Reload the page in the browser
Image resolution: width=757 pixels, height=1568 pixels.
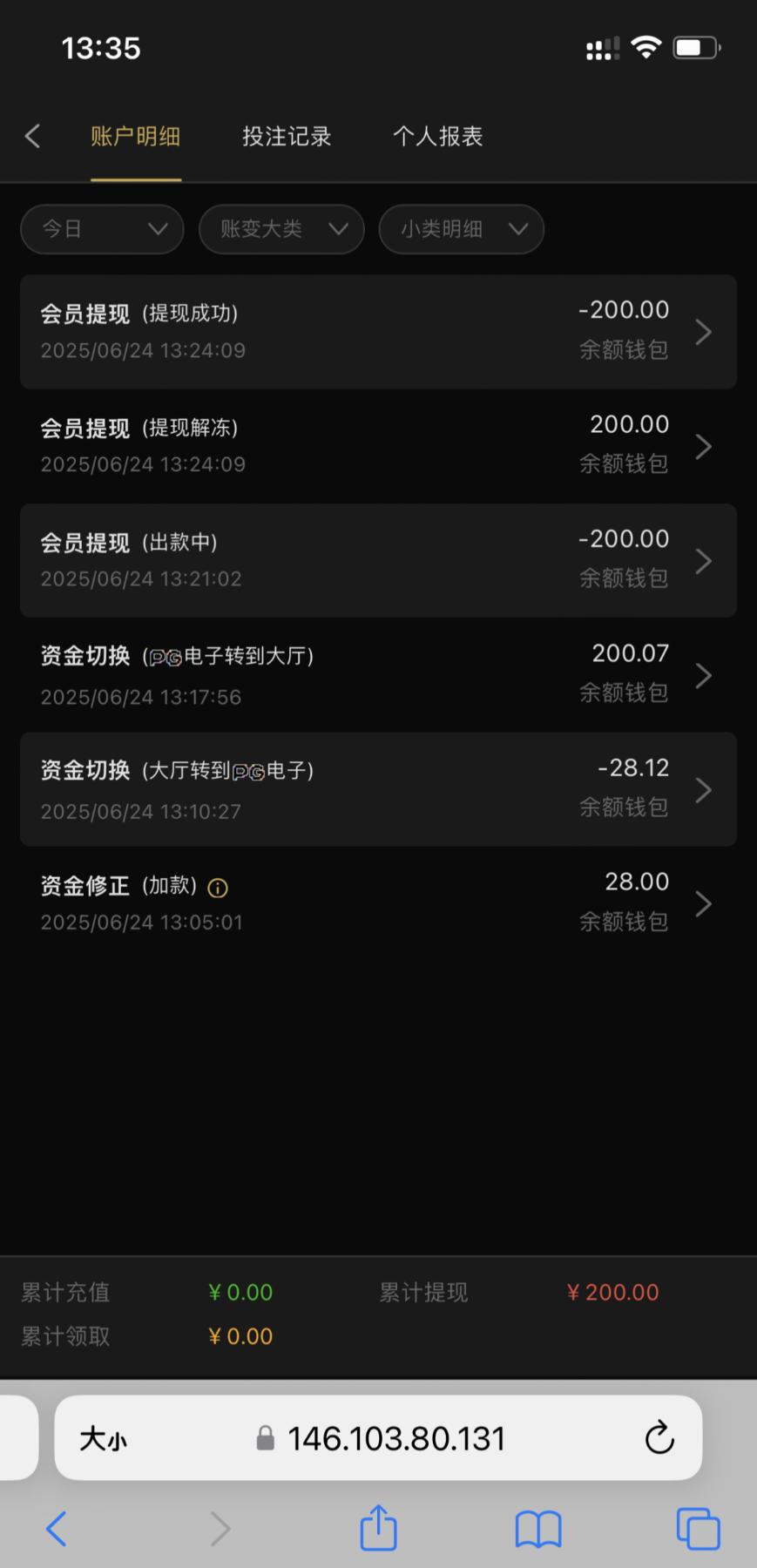(659, 1438)
